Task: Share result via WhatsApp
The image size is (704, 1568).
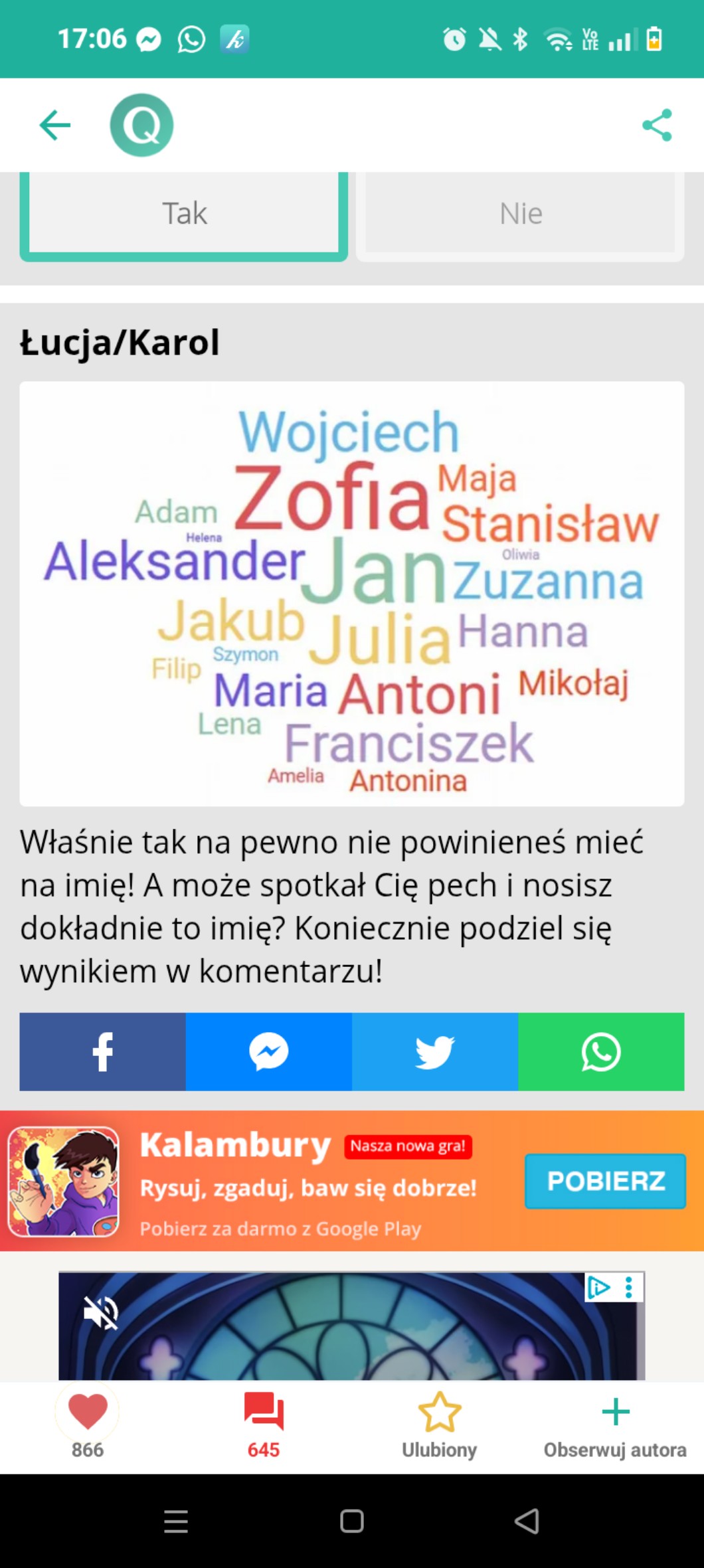Action: click(x=601, y=1051)
